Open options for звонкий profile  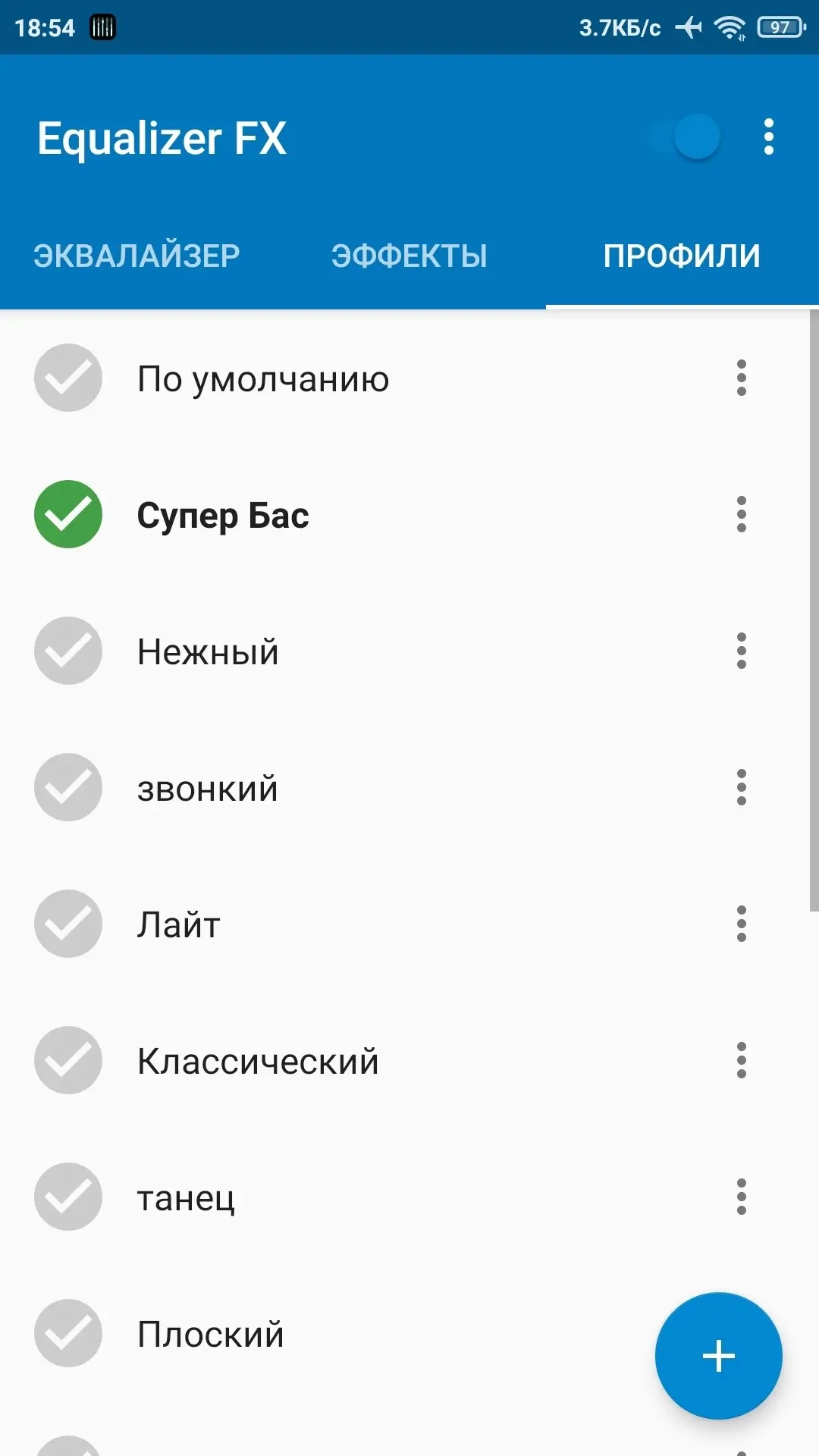pos(742,787)
